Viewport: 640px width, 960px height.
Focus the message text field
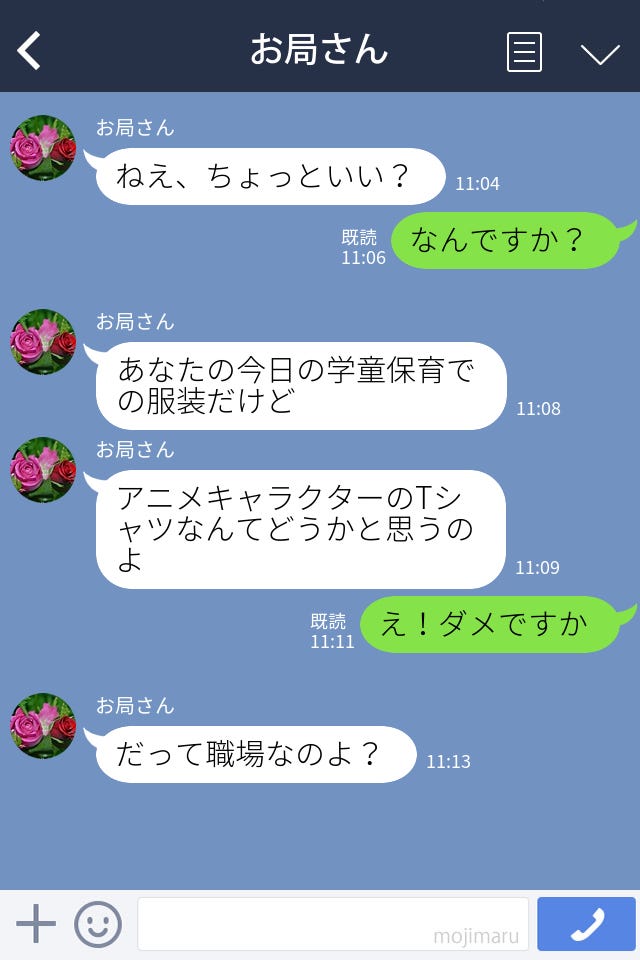(332, 924)
